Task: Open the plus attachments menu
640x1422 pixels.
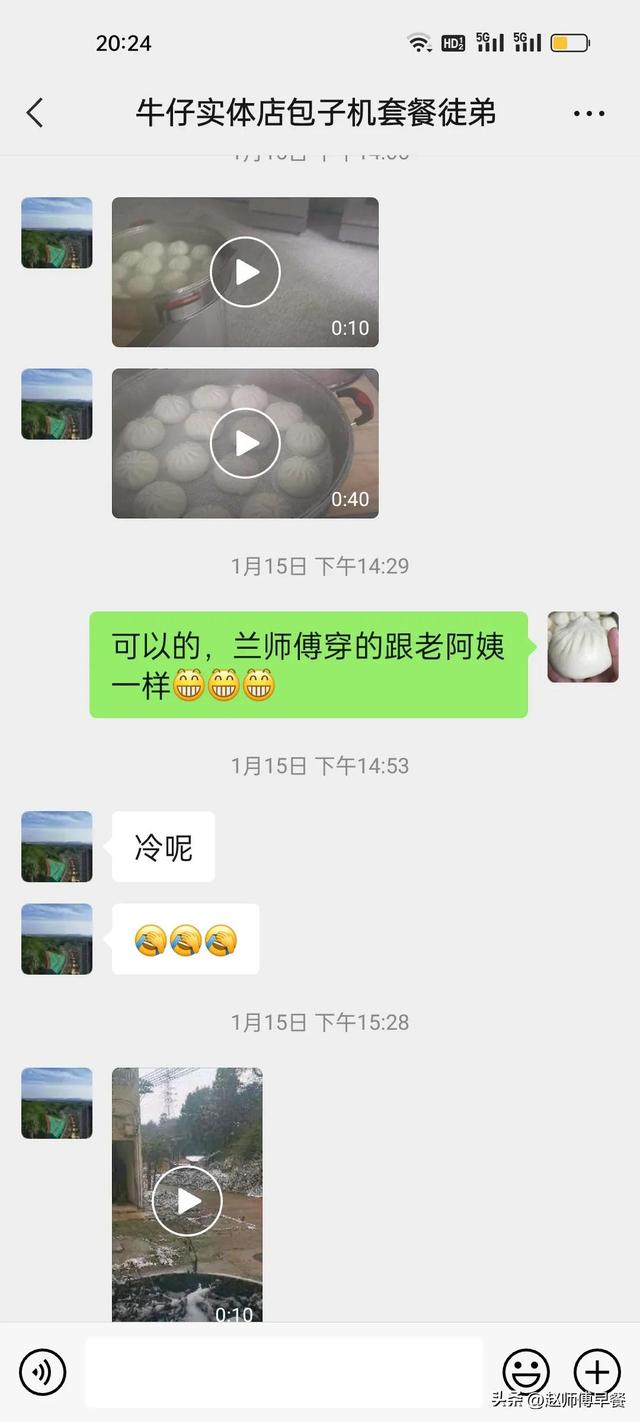Action: (597, 1372)
